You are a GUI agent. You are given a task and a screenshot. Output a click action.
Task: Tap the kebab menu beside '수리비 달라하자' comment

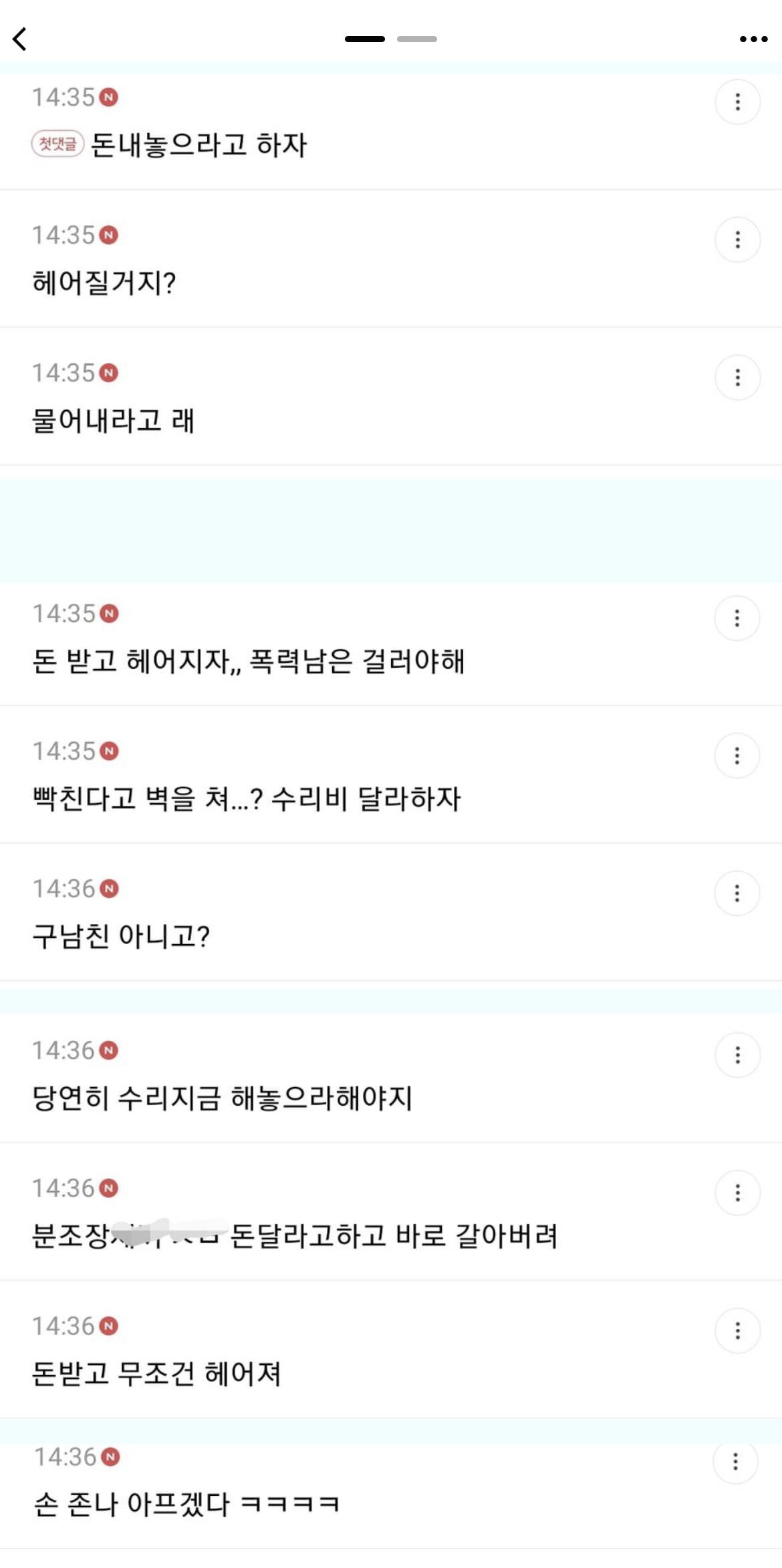coord(737,756)
